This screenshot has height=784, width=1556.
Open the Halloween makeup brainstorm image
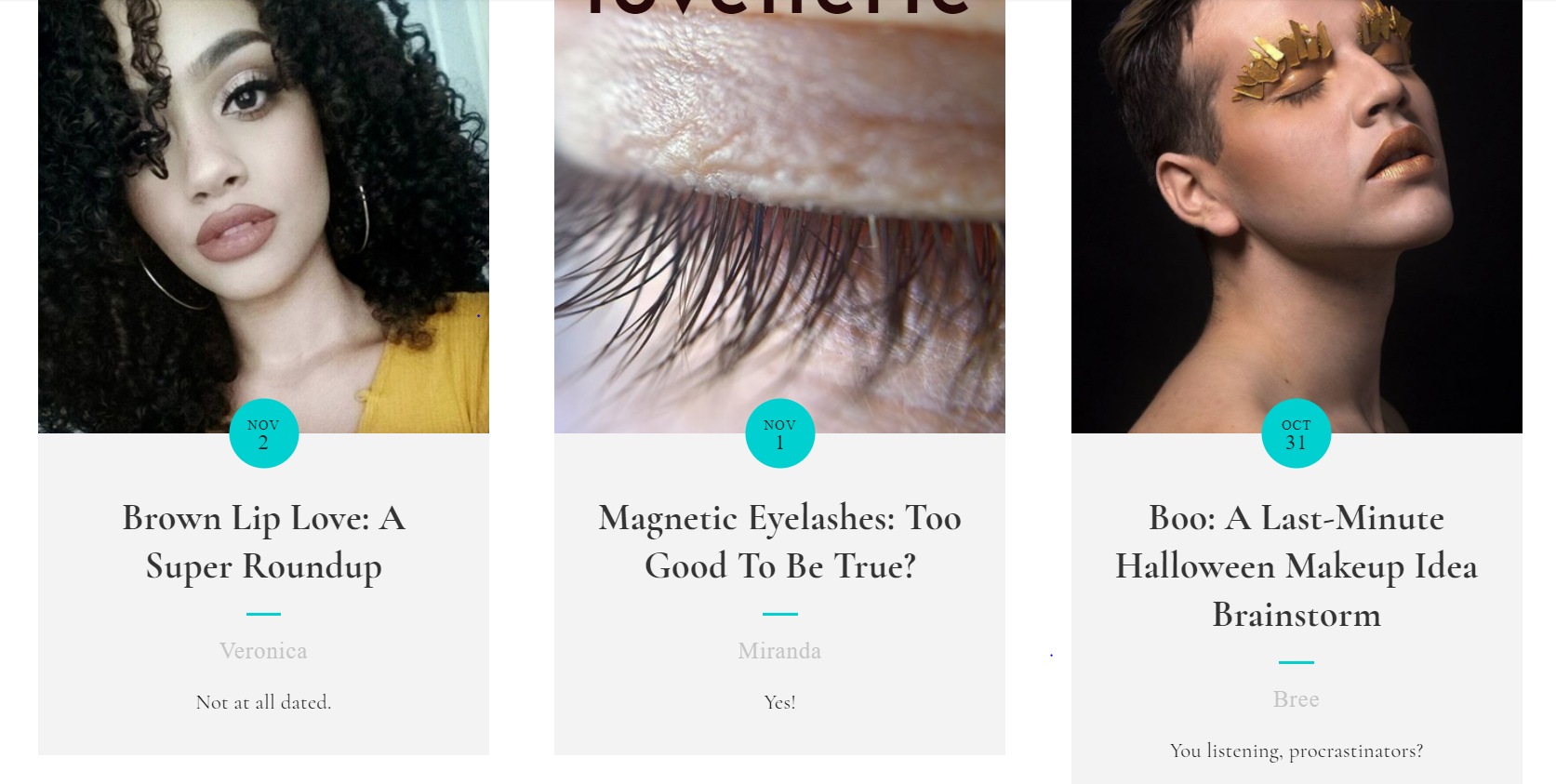click(x=1296, y=205)
